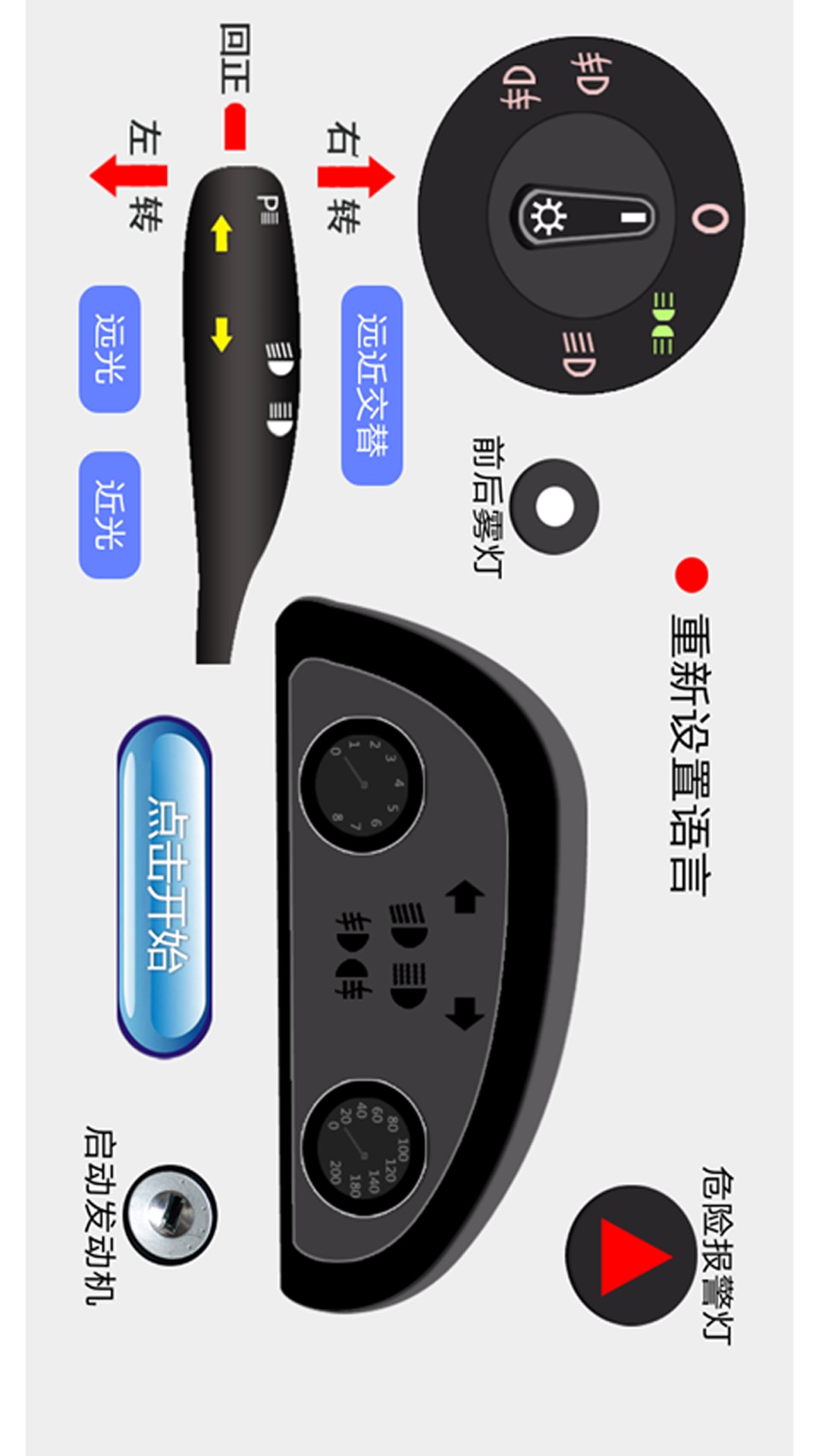
Task: Tap the 启动发动机 ignition key
Action: (x=170, y=1215)
